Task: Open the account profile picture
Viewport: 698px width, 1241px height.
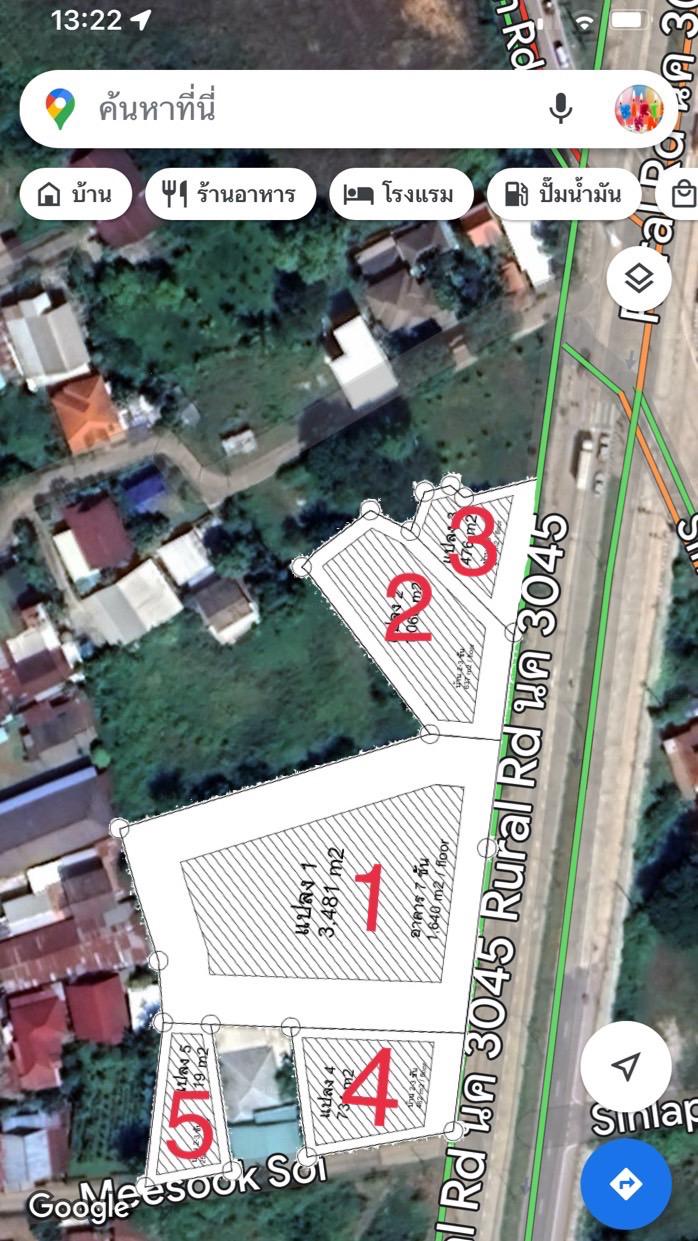Action: point(639,109)
